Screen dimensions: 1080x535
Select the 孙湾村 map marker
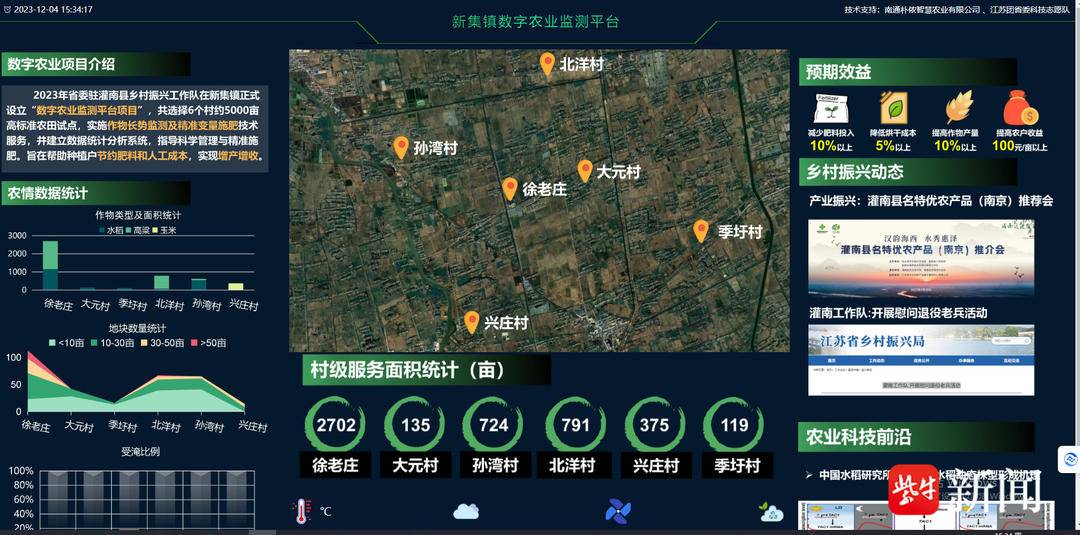pos(401,148)
